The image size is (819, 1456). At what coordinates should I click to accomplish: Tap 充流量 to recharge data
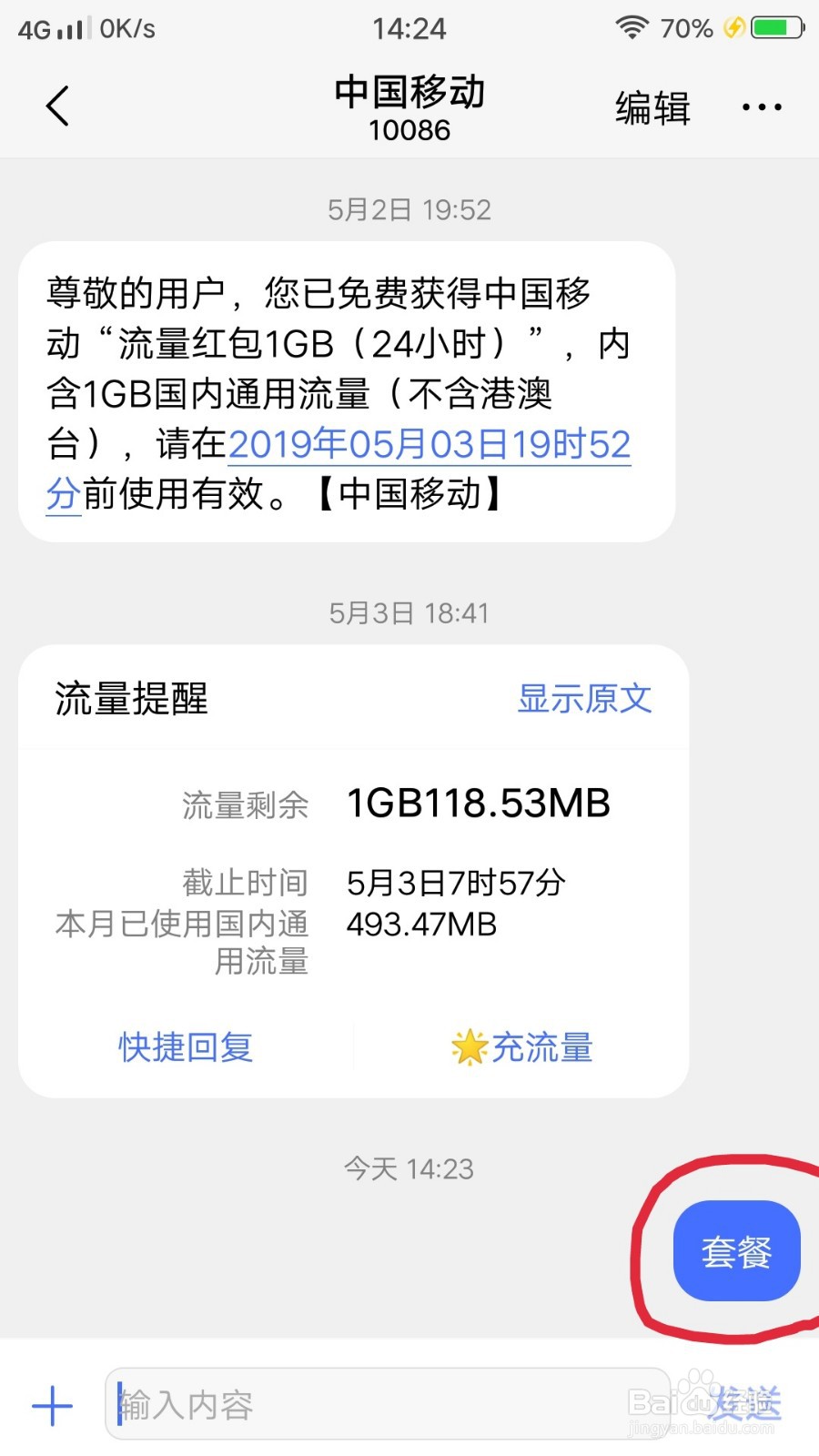[x=522, y=1047]
